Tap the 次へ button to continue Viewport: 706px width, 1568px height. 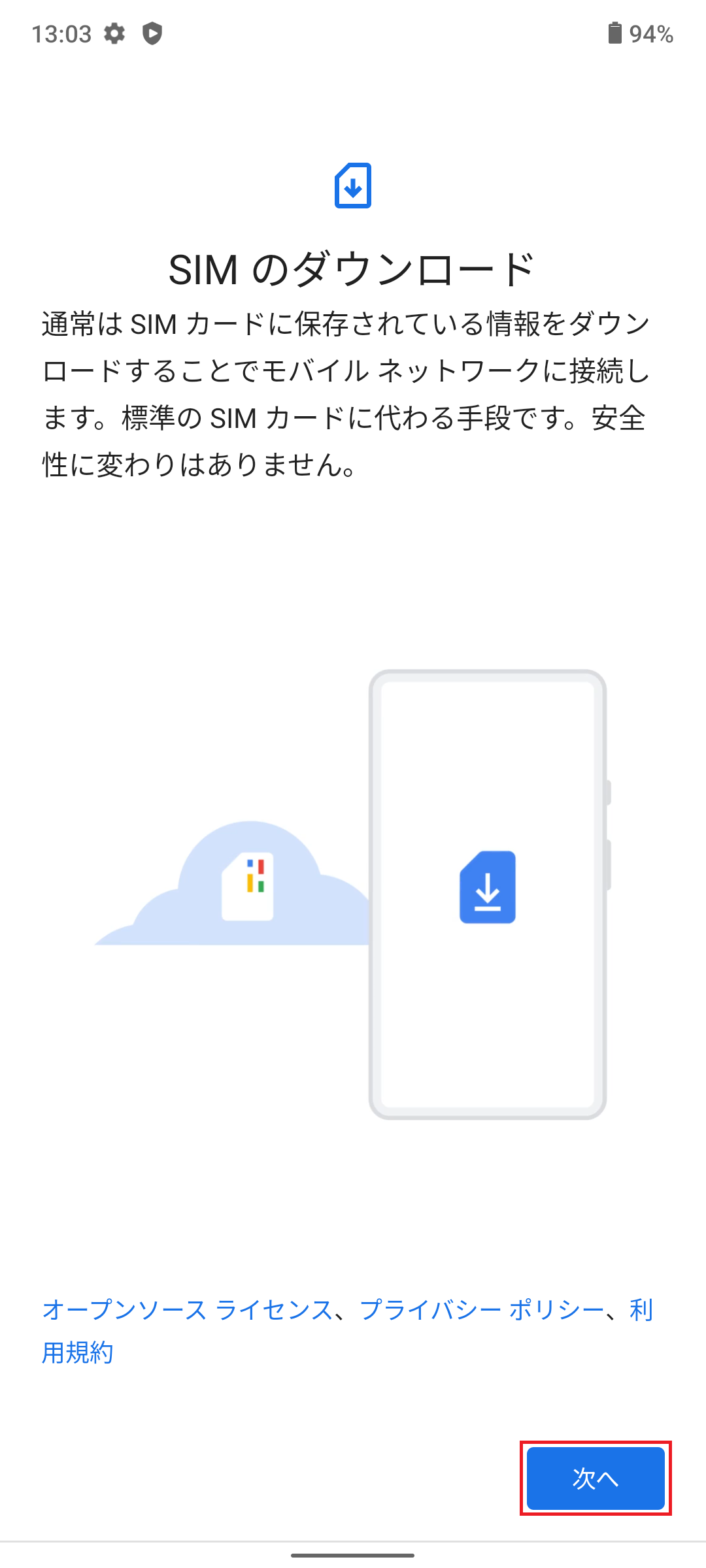tap(596, 1478)
